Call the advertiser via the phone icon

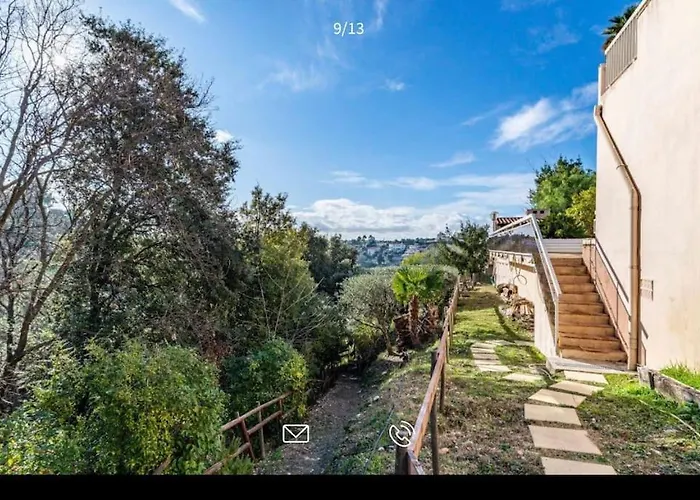click(x=401, y=433)
